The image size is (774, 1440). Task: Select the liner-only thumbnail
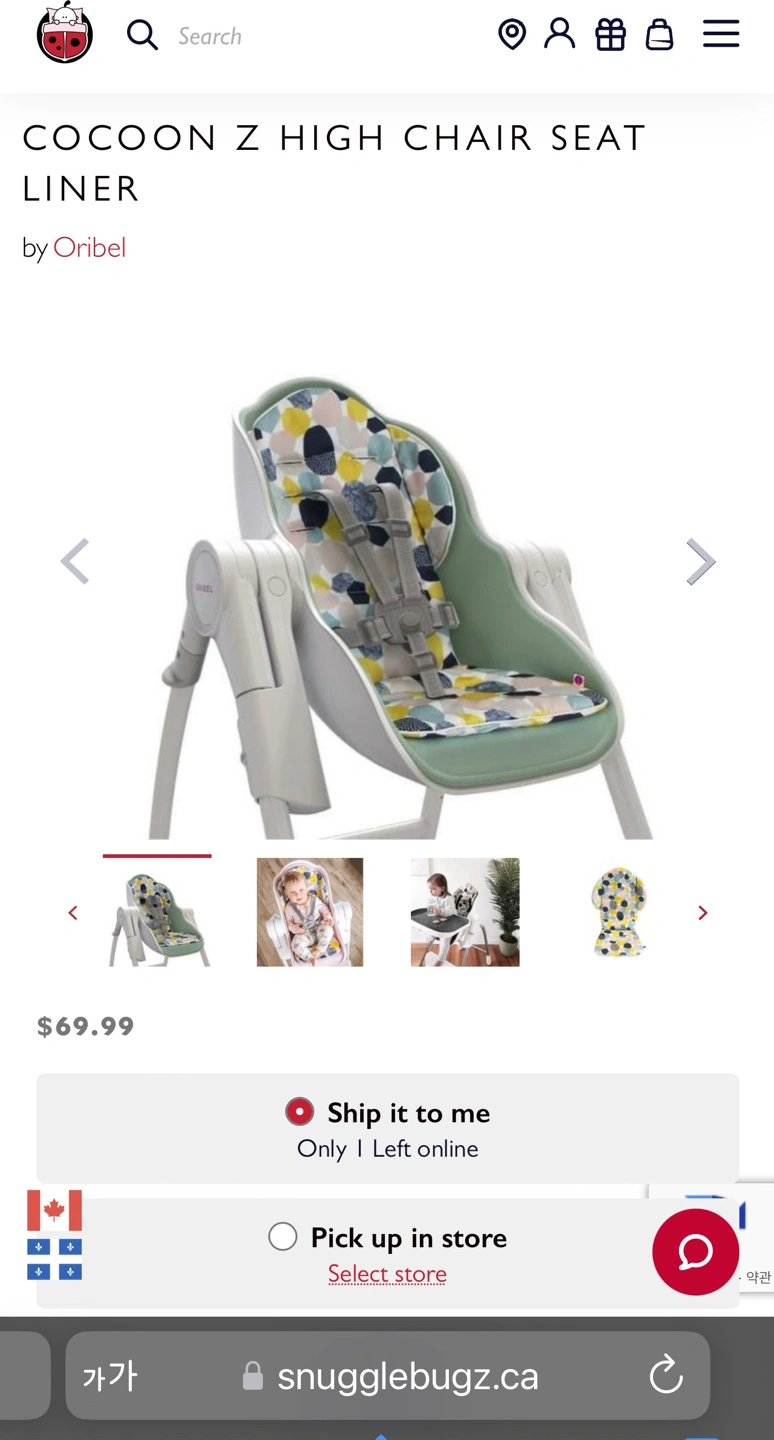[x=619, y=912]
